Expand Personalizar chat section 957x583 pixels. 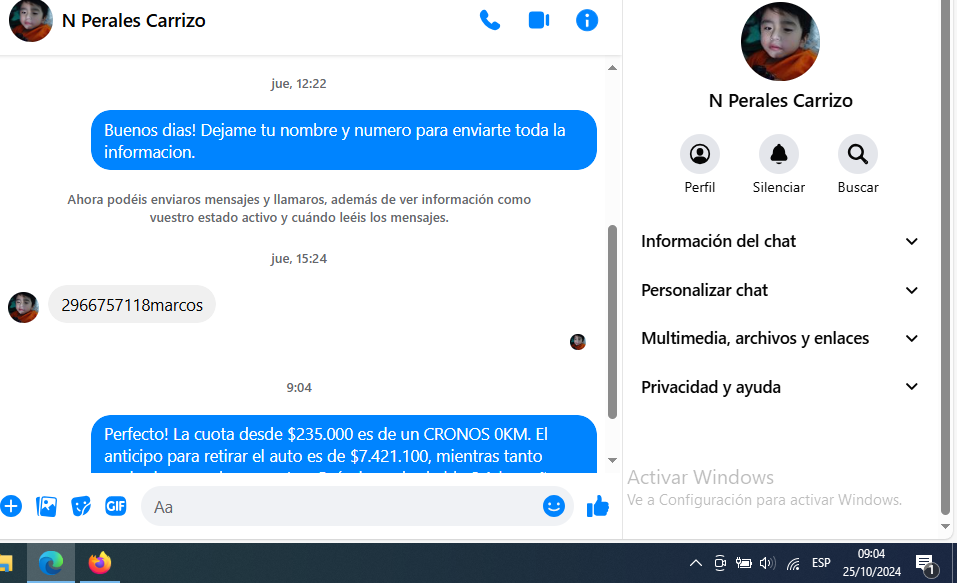[779, 290]
